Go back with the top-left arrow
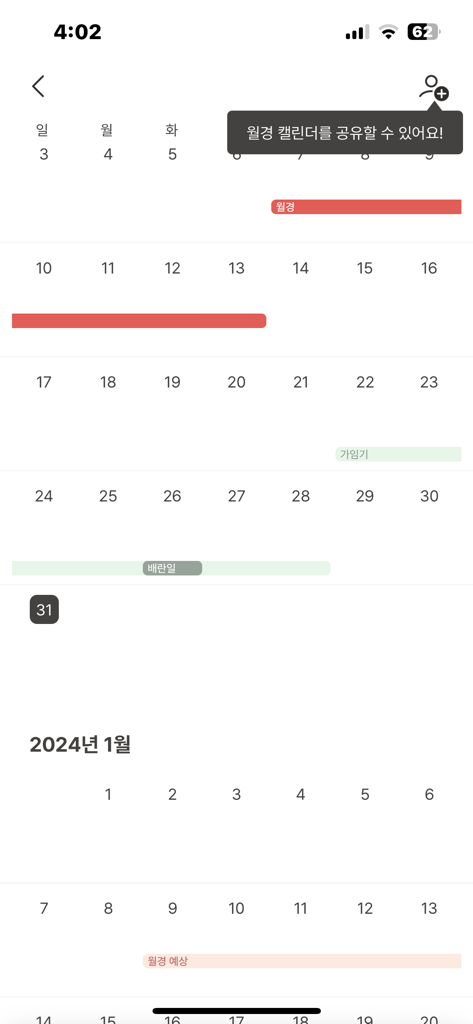Screen dimensions: 473x1024 (x=39, y=86)
